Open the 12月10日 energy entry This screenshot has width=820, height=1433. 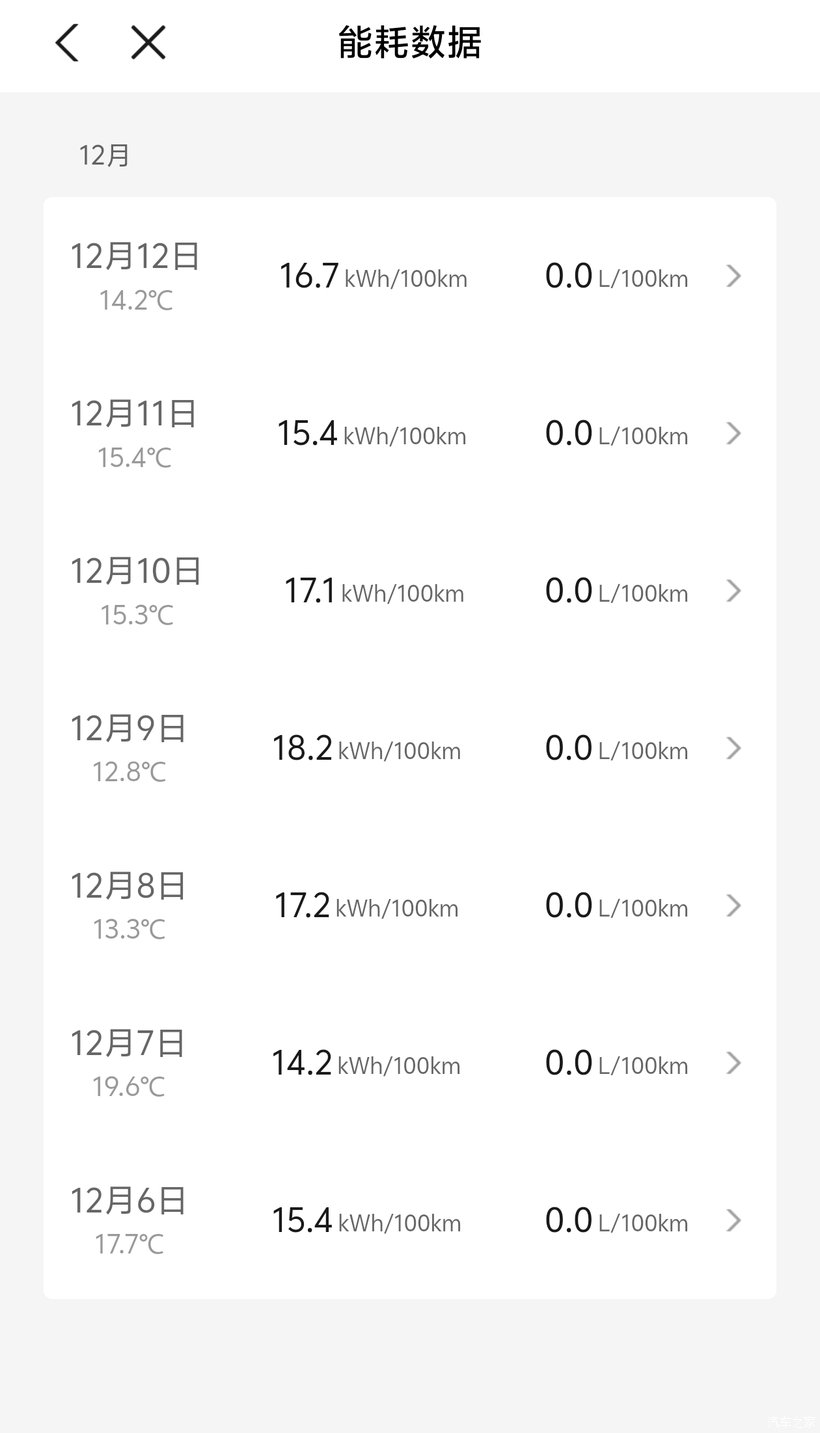click(x=409, y=591)
